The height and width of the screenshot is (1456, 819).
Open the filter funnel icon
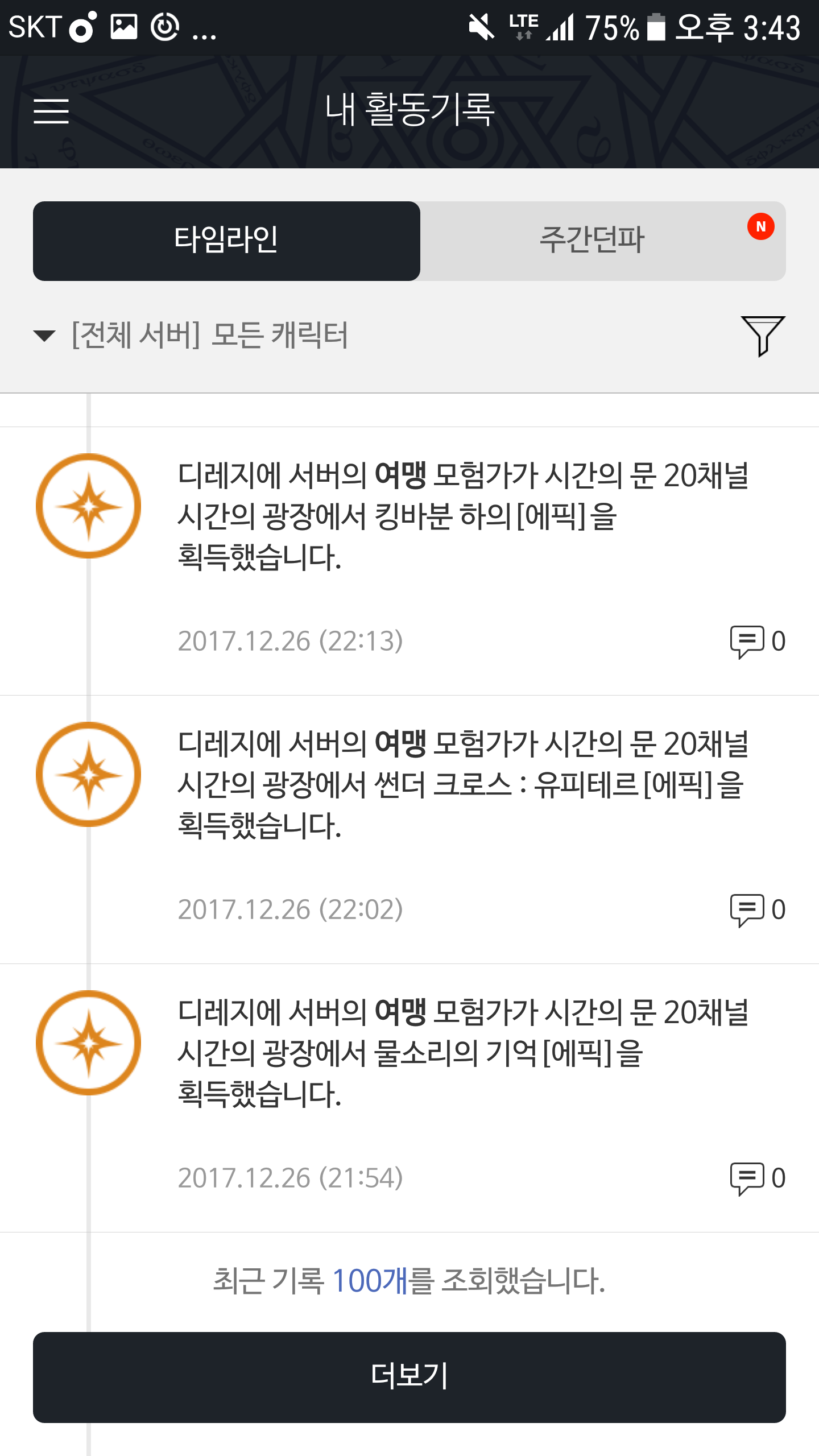coord(763,336)
